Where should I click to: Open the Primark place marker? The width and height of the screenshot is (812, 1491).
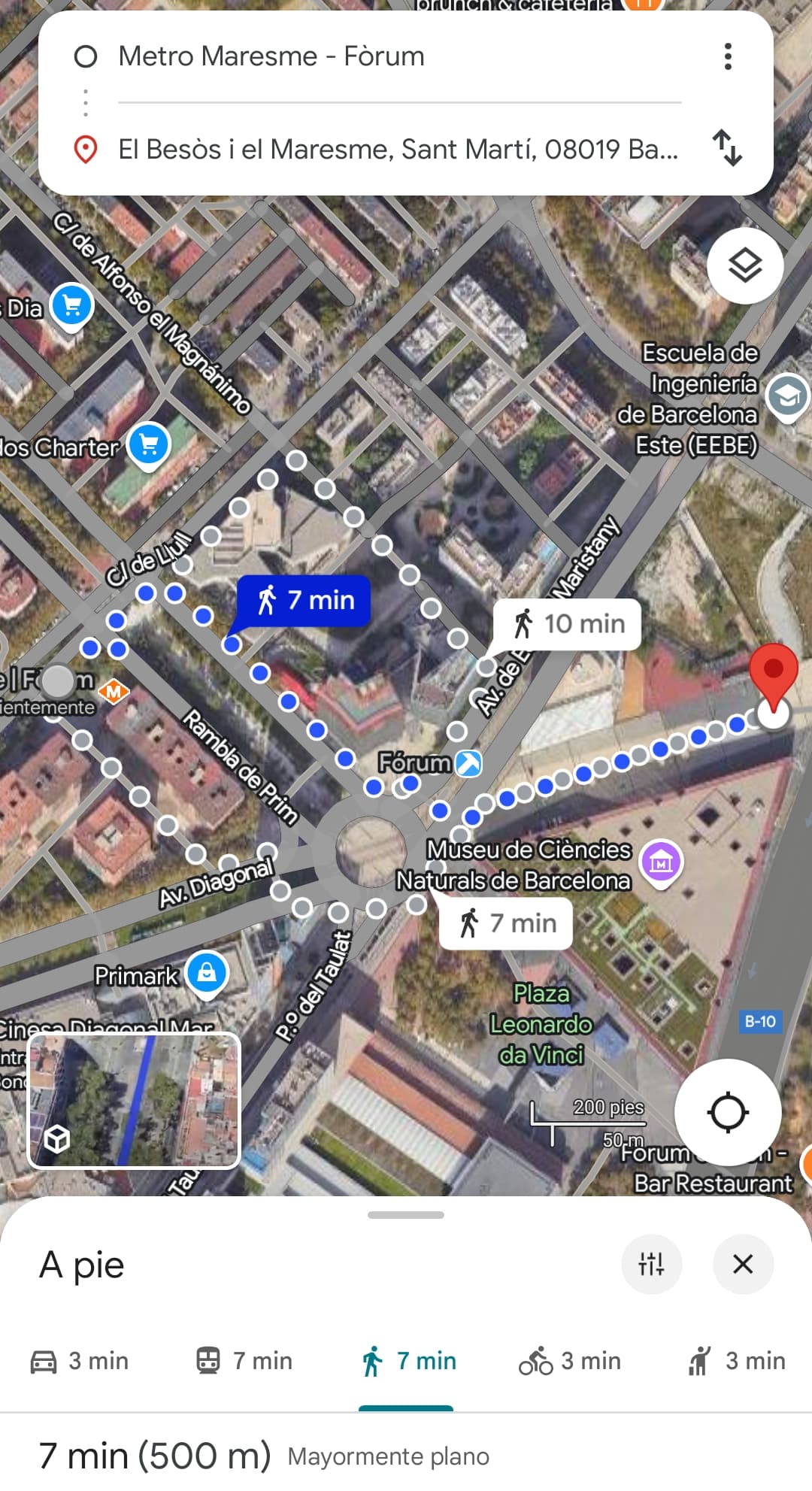206,974
